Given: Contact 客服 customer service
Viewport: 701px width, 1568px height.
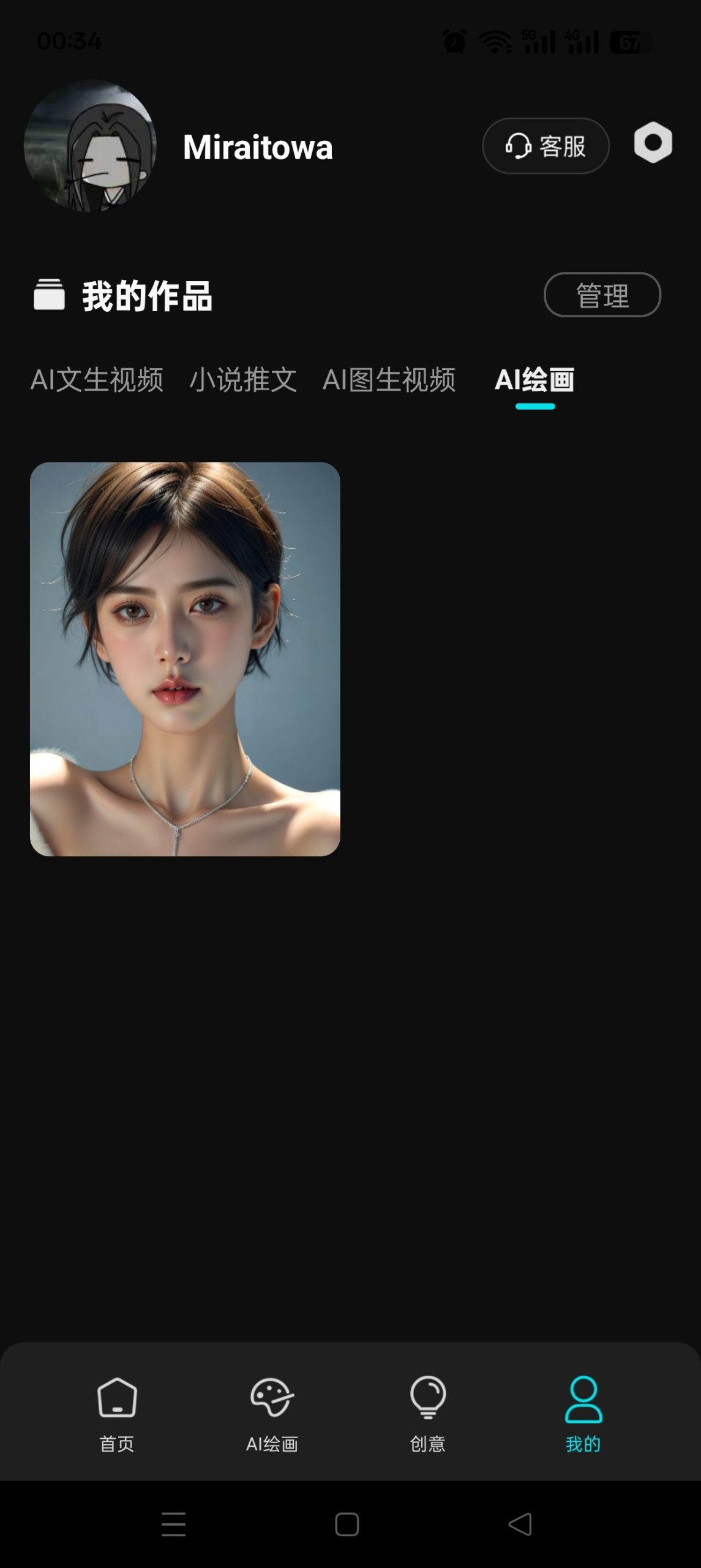Looking at the screenshot, I should [545, 146].
